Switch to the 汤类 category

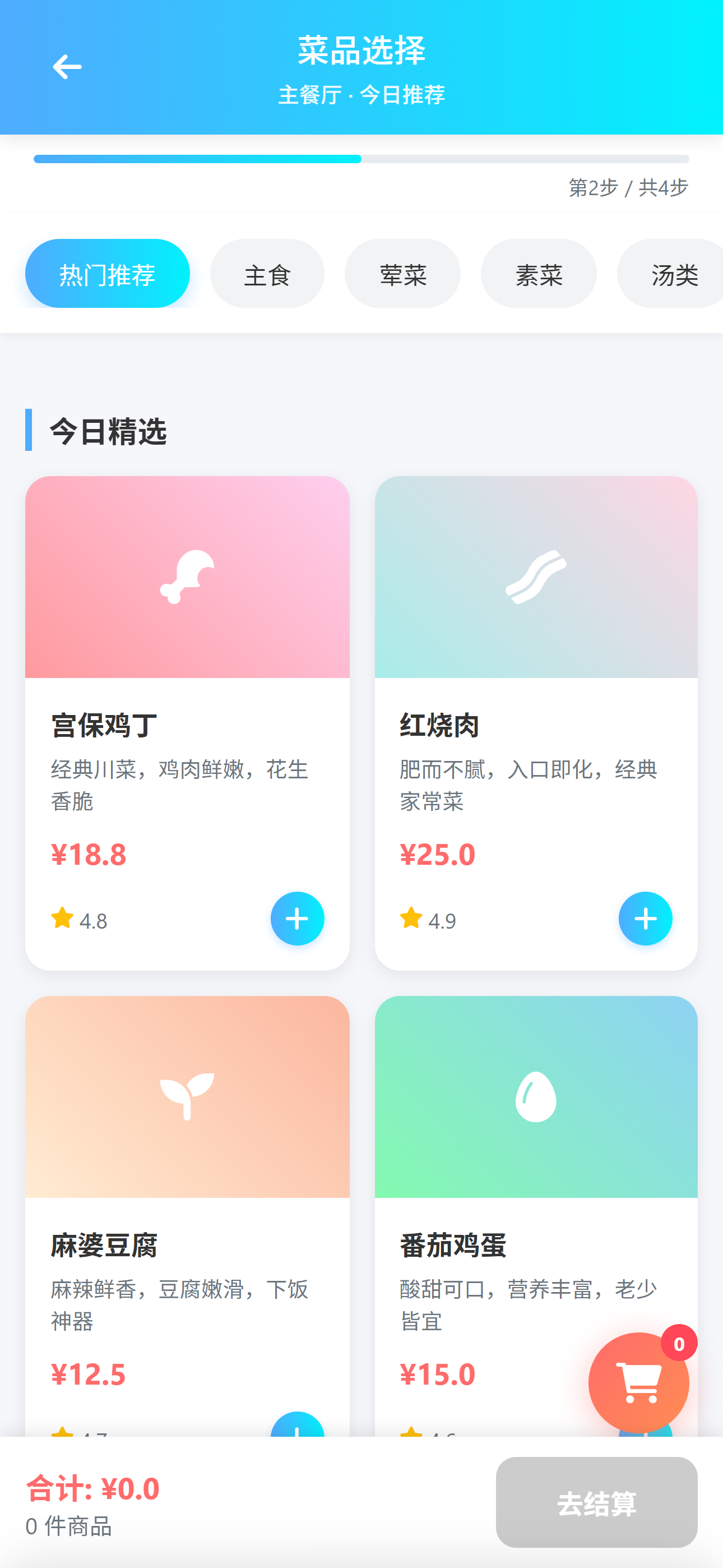pyautogui.click(x=670, y=273)
